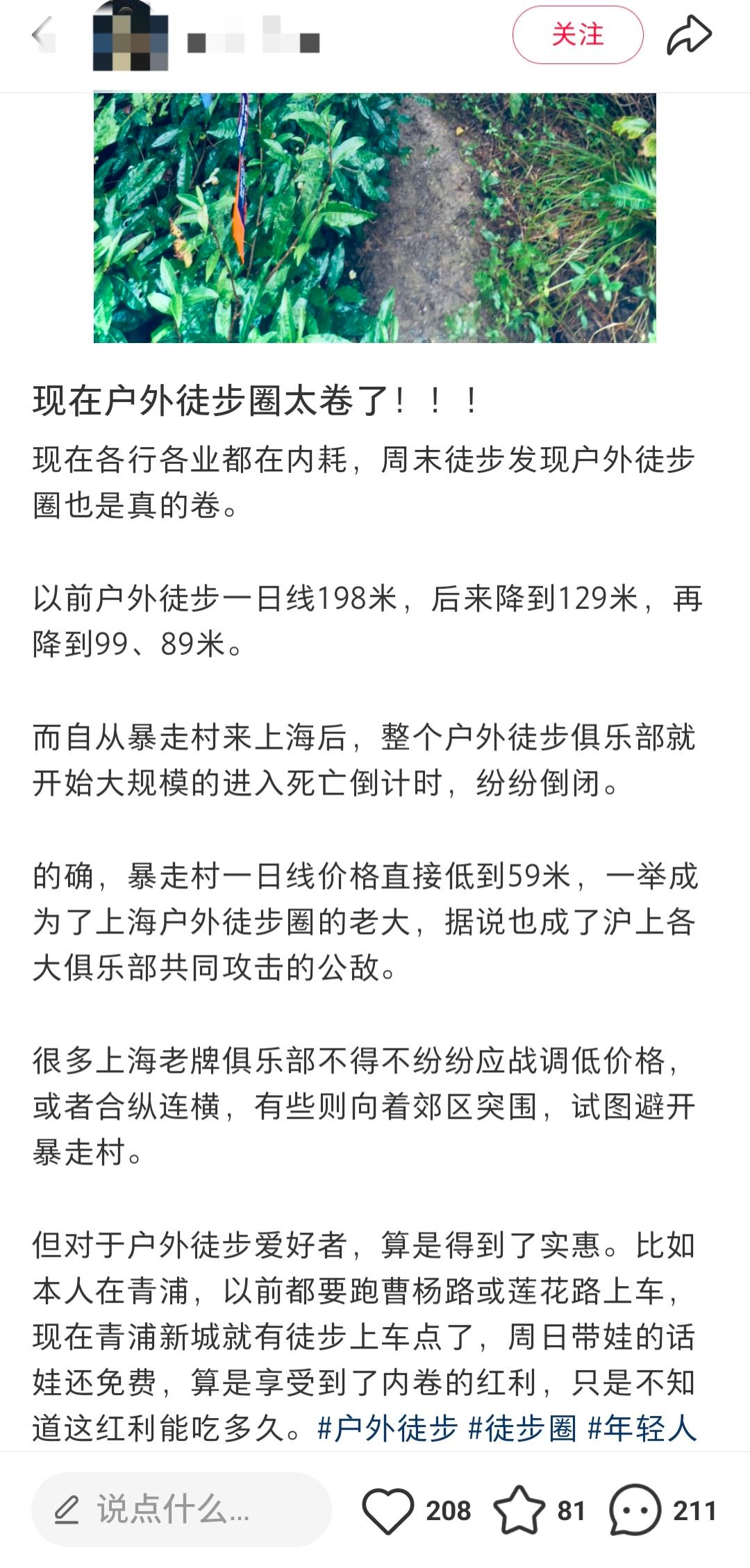This screenshot has height=1568, width=750.
Task: Share this post via the arrow icon
Action: tap(689, 35)
